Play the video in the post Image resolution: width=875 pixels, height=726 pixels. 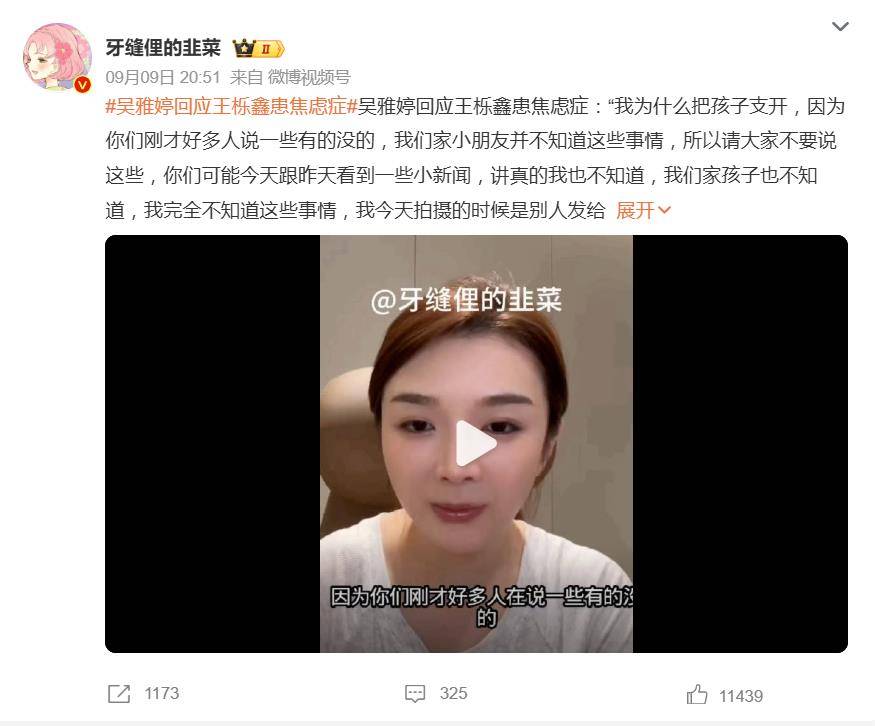pos(476,444)
